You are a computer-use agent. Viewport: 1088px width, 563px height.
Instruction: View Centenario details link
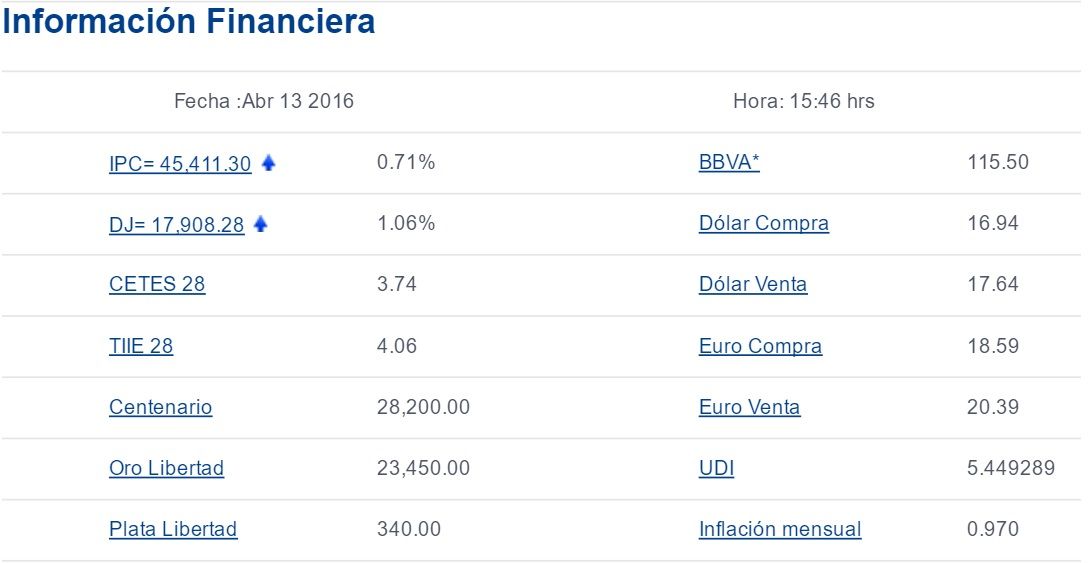pyautogui.click(x=160, y=407)
